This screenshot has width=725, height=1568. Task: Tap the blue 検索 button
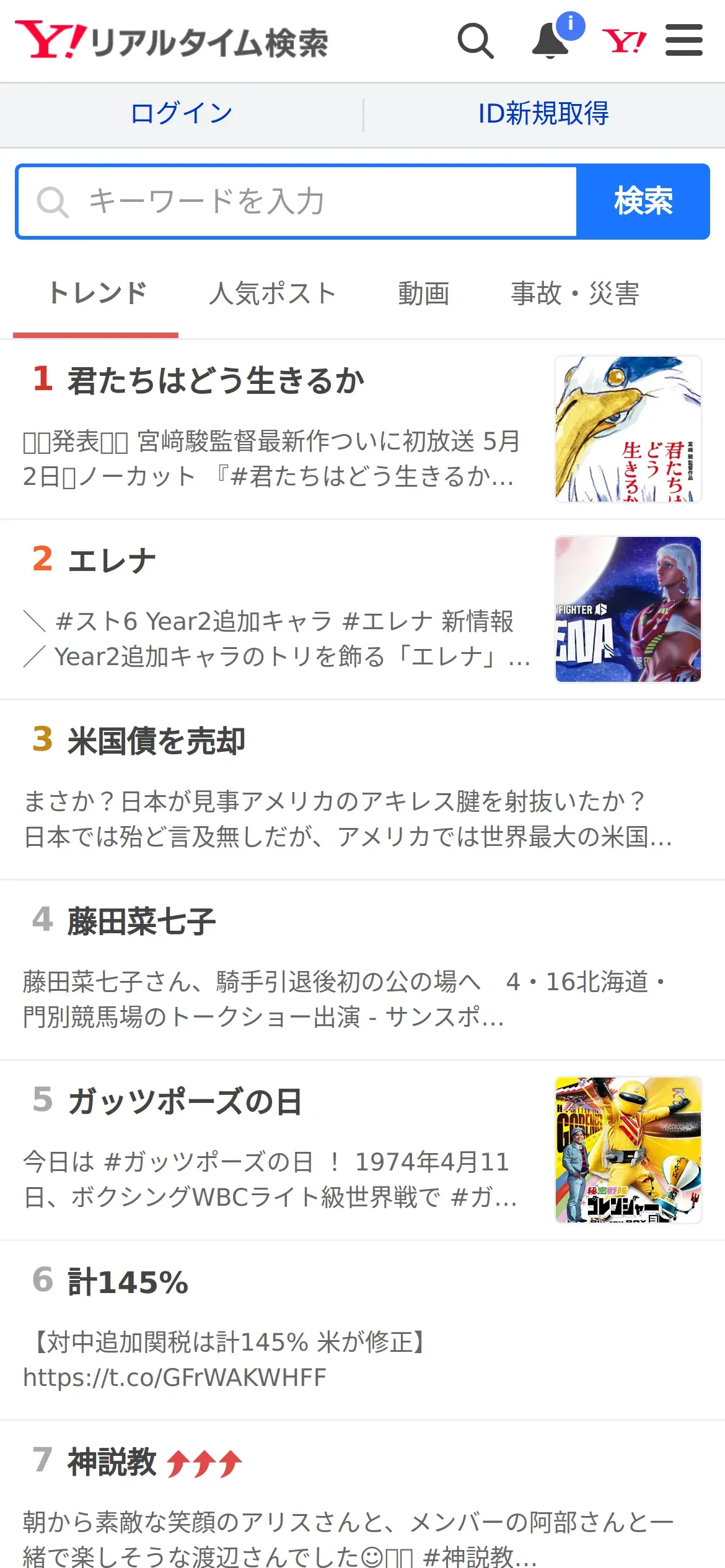(643, 202)
